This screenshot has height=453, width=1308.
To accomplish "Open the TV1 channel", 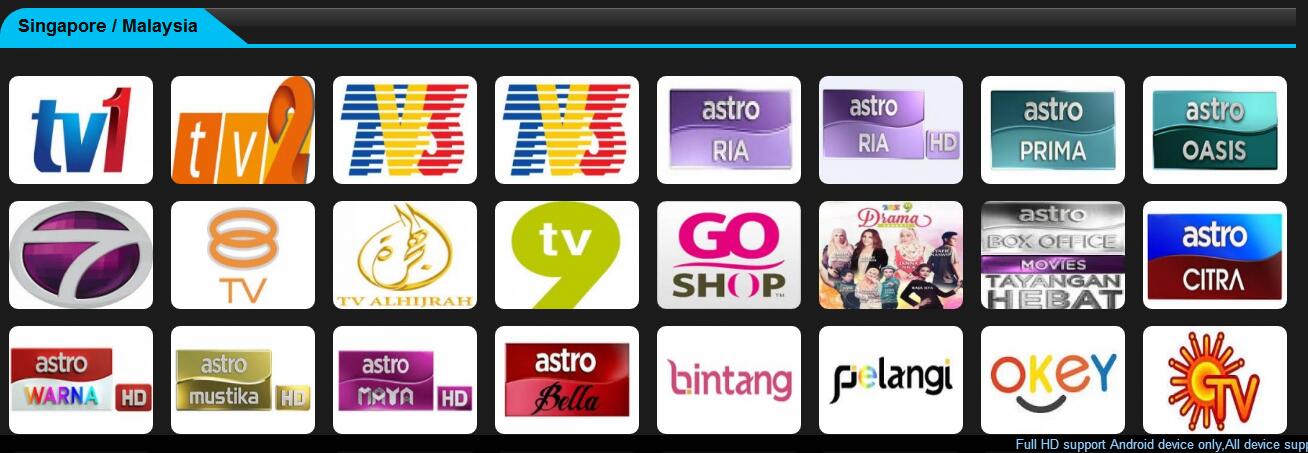I will 81,130.
